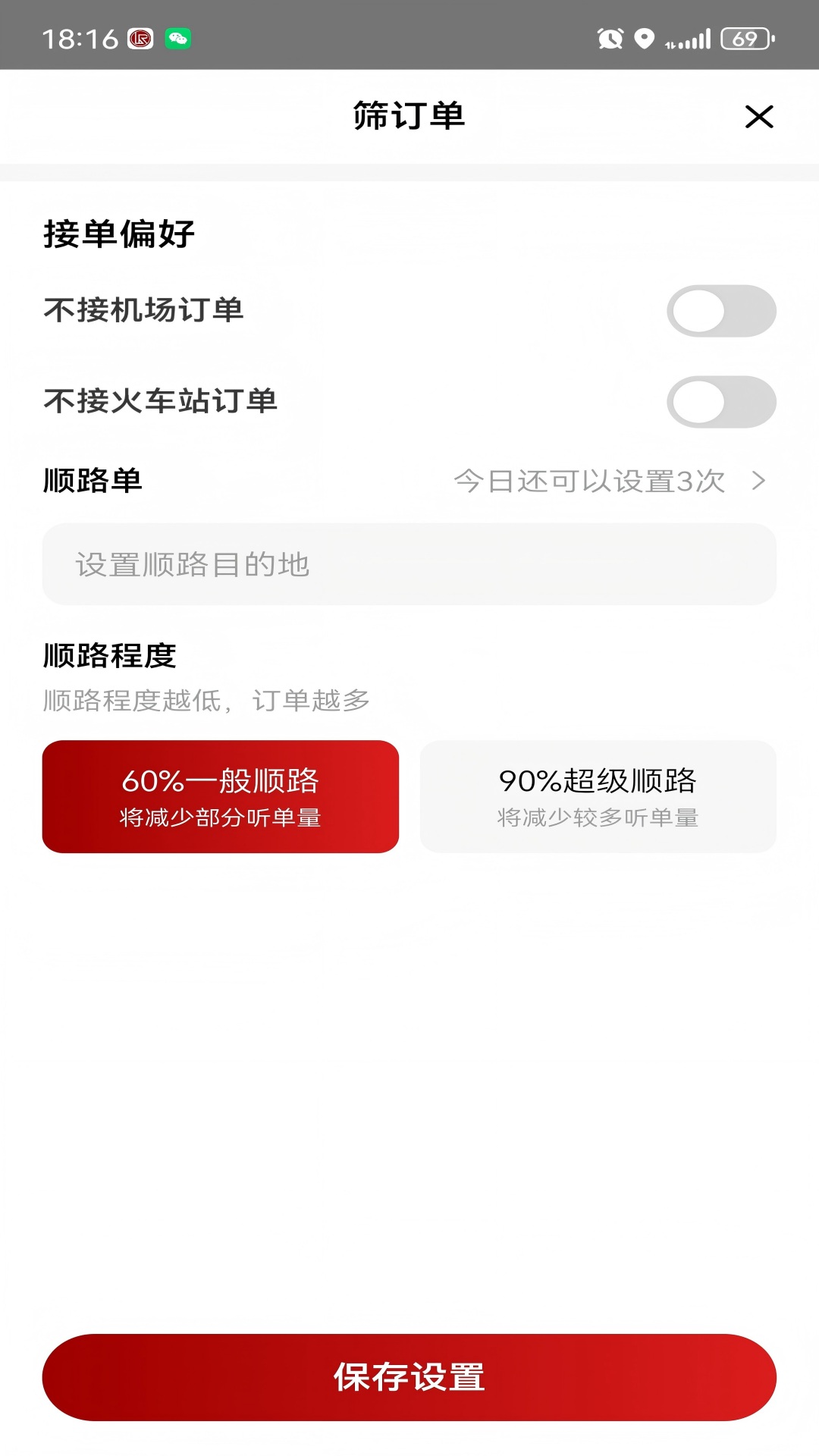Tap the 设置顺路目的地 field
Screen dimensions: 819x1456
[x=409, y=564]
